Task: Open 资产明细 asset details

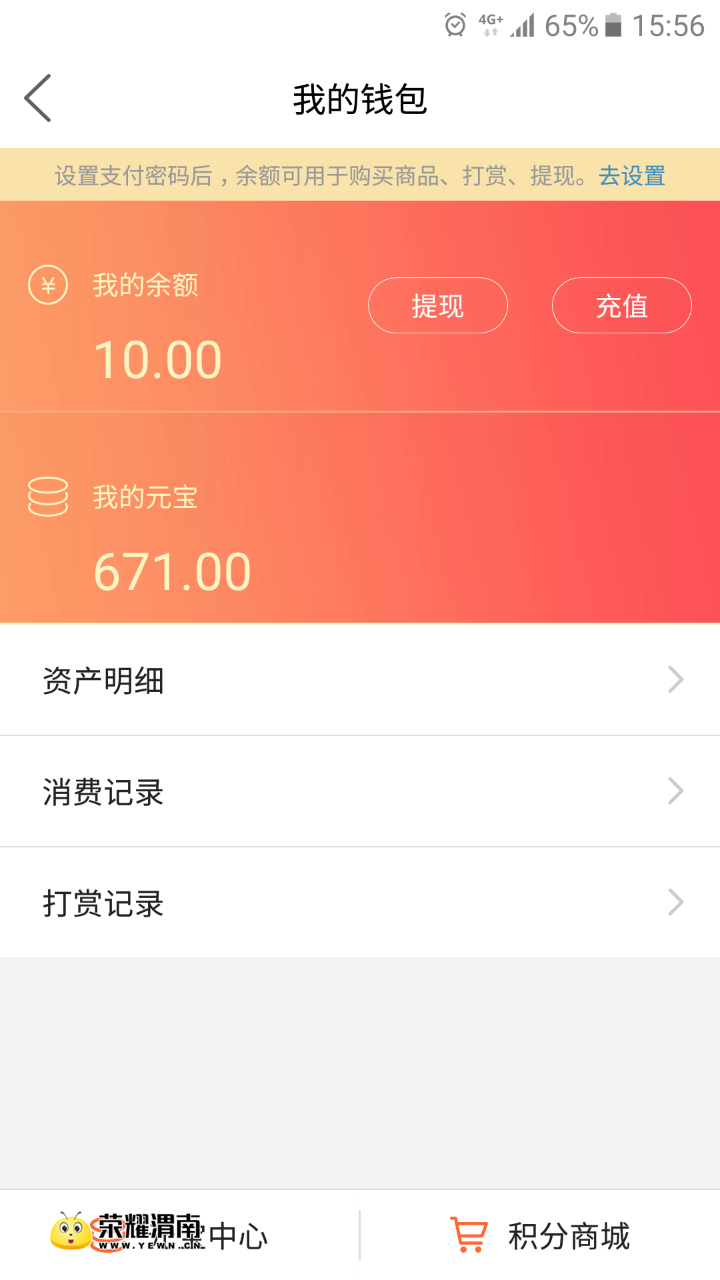Action: tap(360, 681)
